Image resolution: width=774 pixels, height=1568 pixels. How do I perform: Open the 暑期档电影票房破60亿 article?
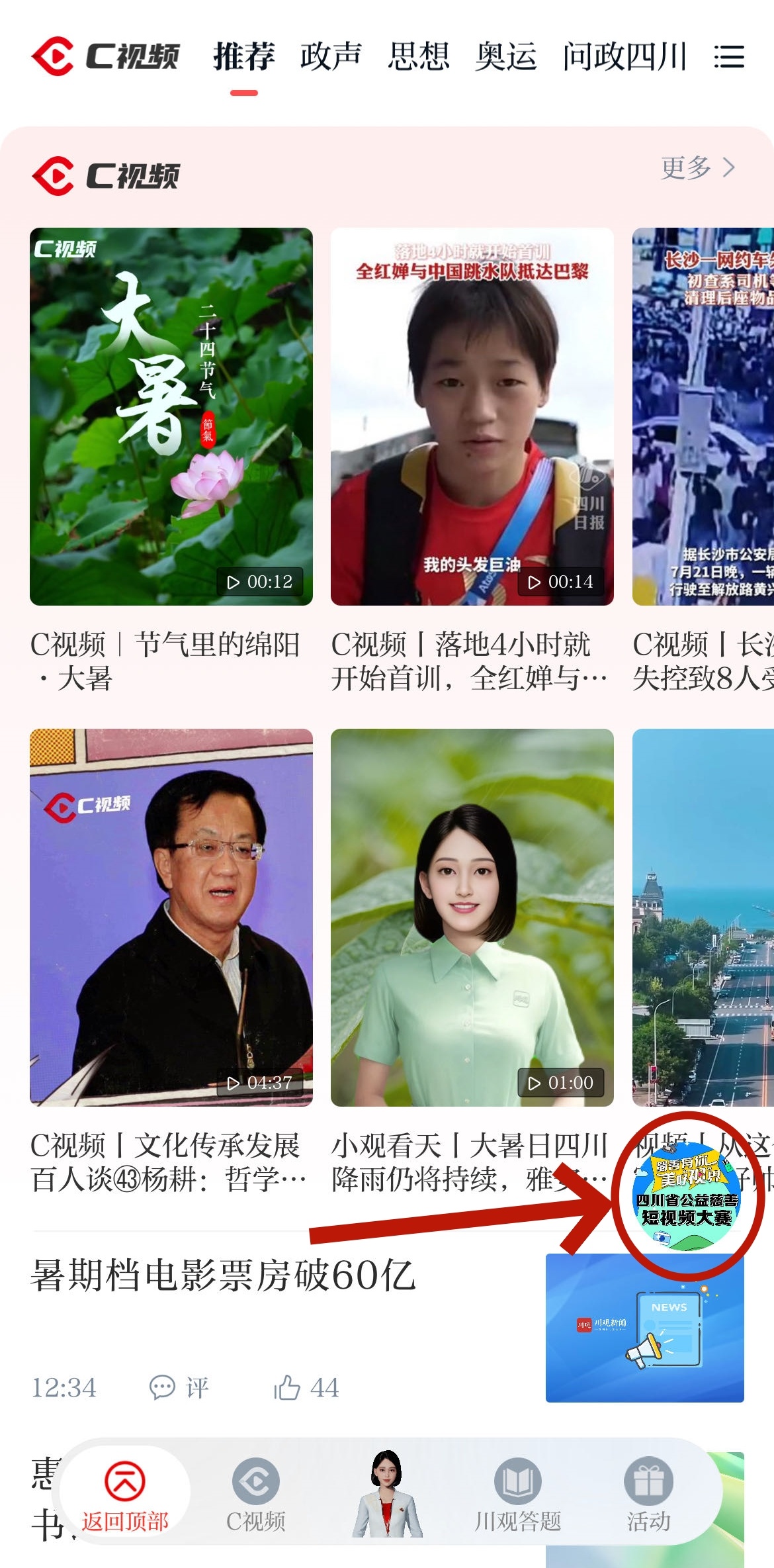(224, 1275)
